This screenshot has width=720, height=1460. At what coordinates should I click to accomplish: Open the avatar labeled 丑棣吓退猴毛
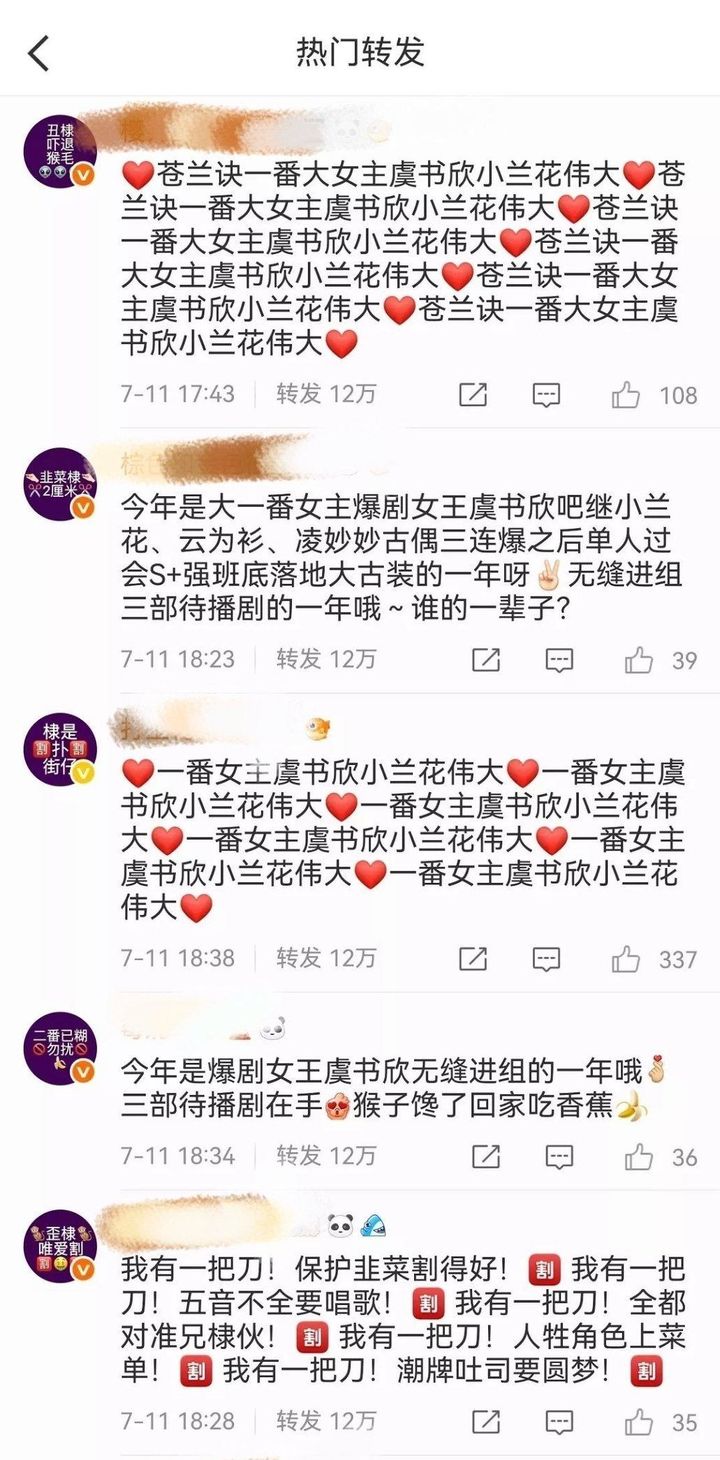pos(60,151)
